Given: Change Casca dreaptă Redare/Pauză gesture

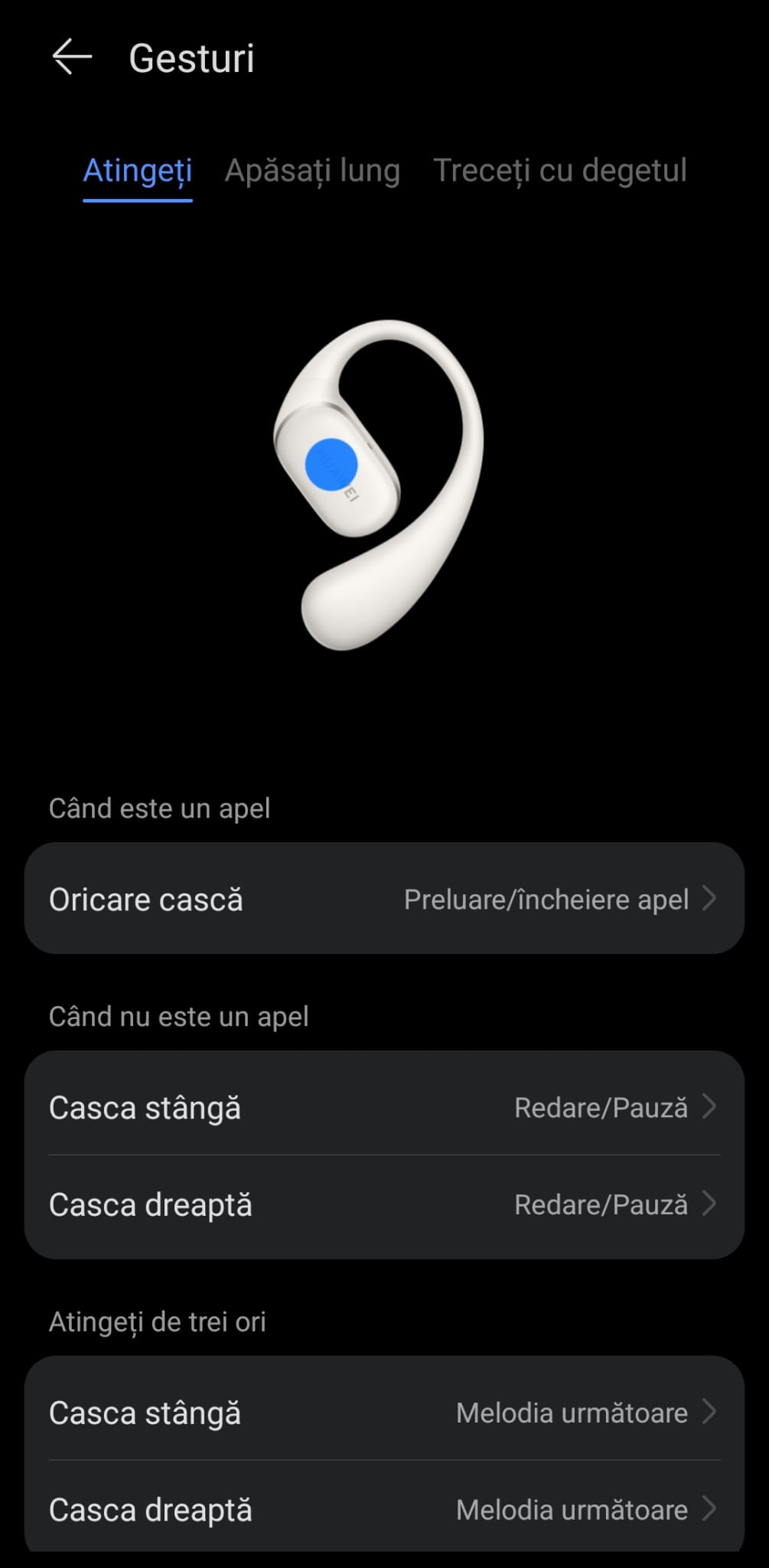Looking at the screenshot, I should pos(384,1204).
